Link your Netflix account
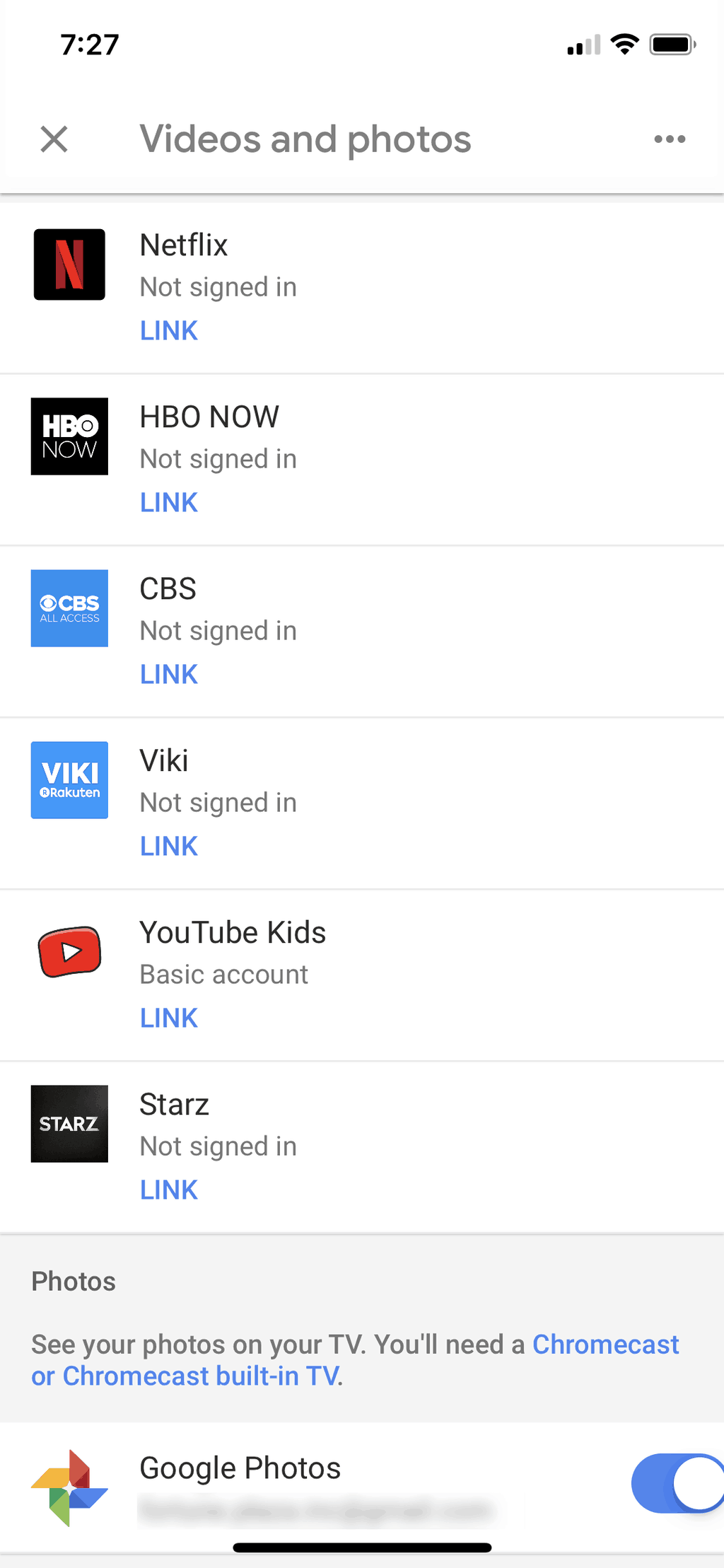The image size is (724, 1568). [169, 330]
